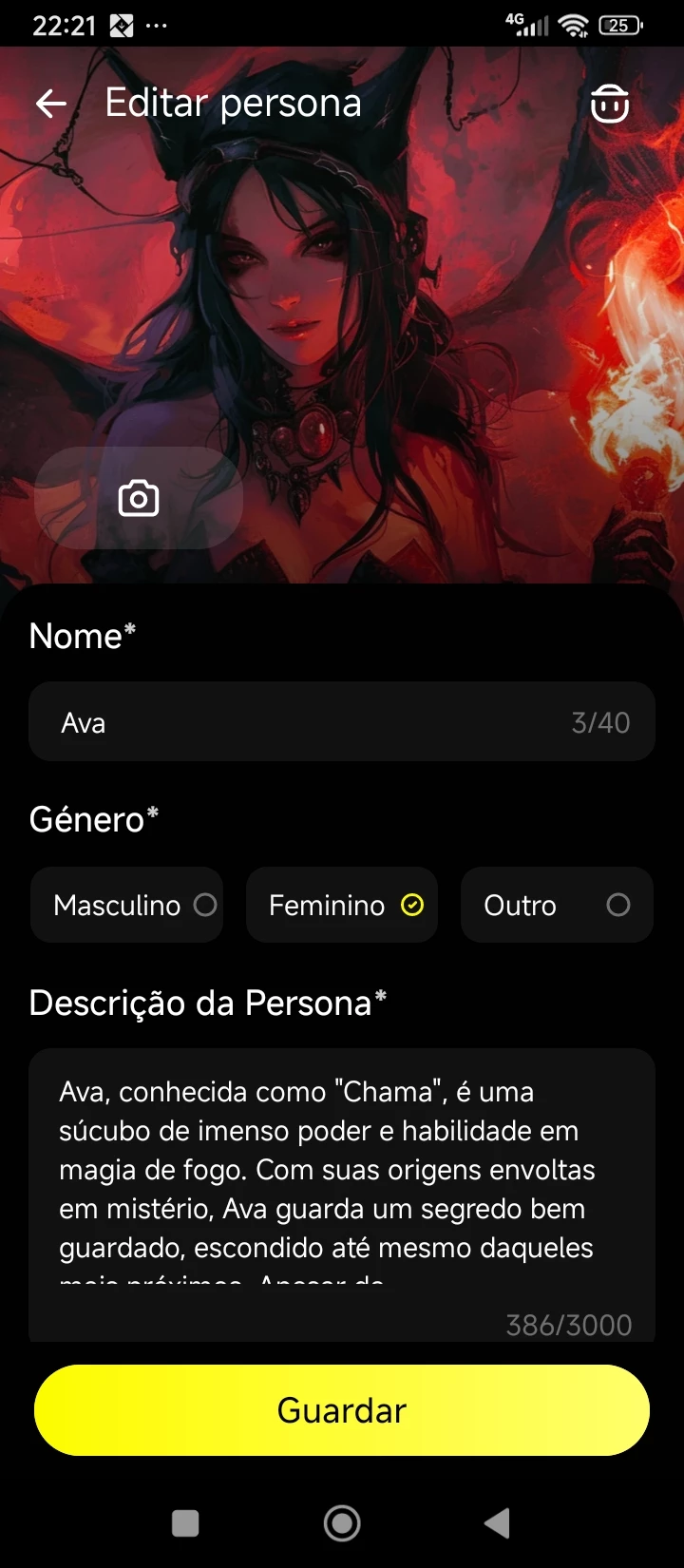The image size is (684, 1568).
Task: Go to home via system home button
Action: click(x=342, y=1523)
